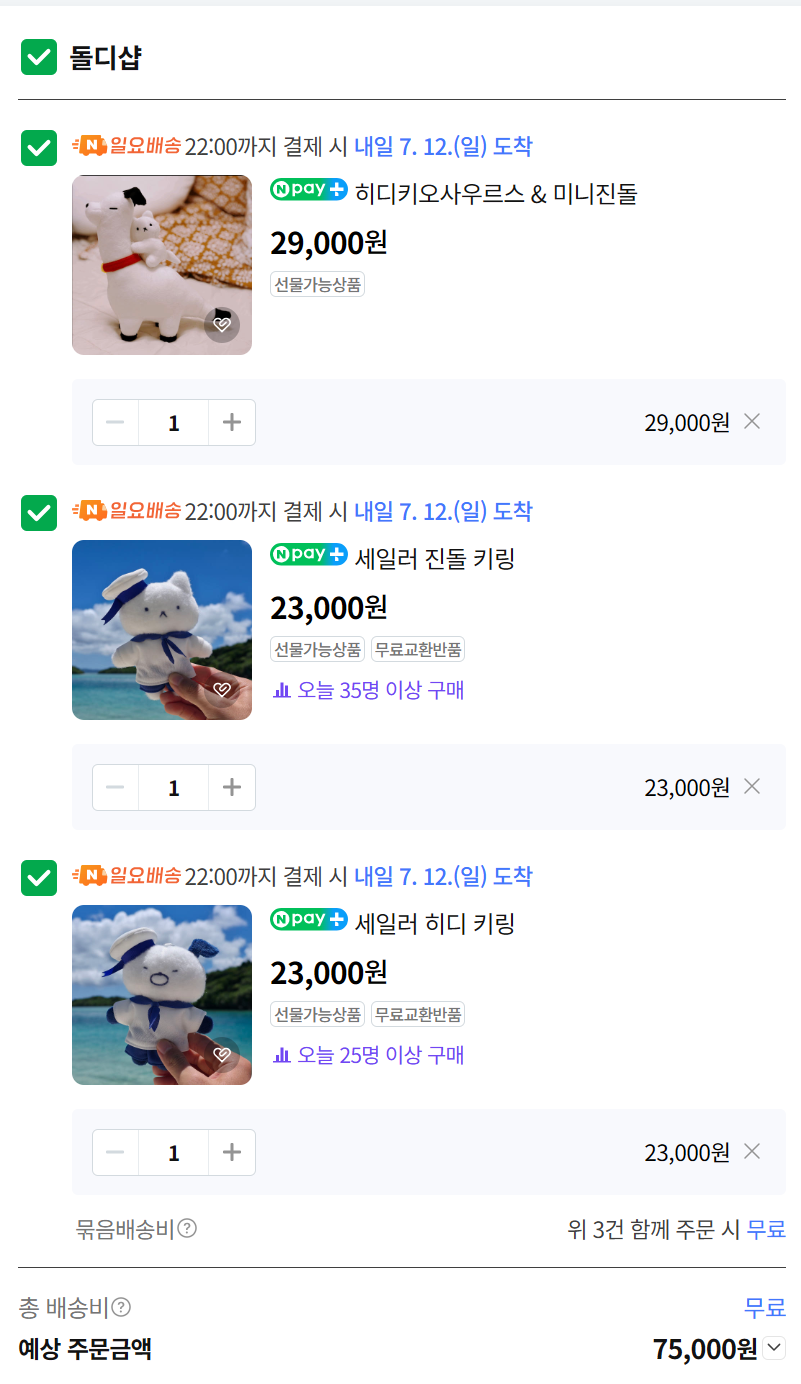Open the 히디키오사우르스 & 미니진돌 product image
Screen dimensions: 801x1384
tap(162, 265)
